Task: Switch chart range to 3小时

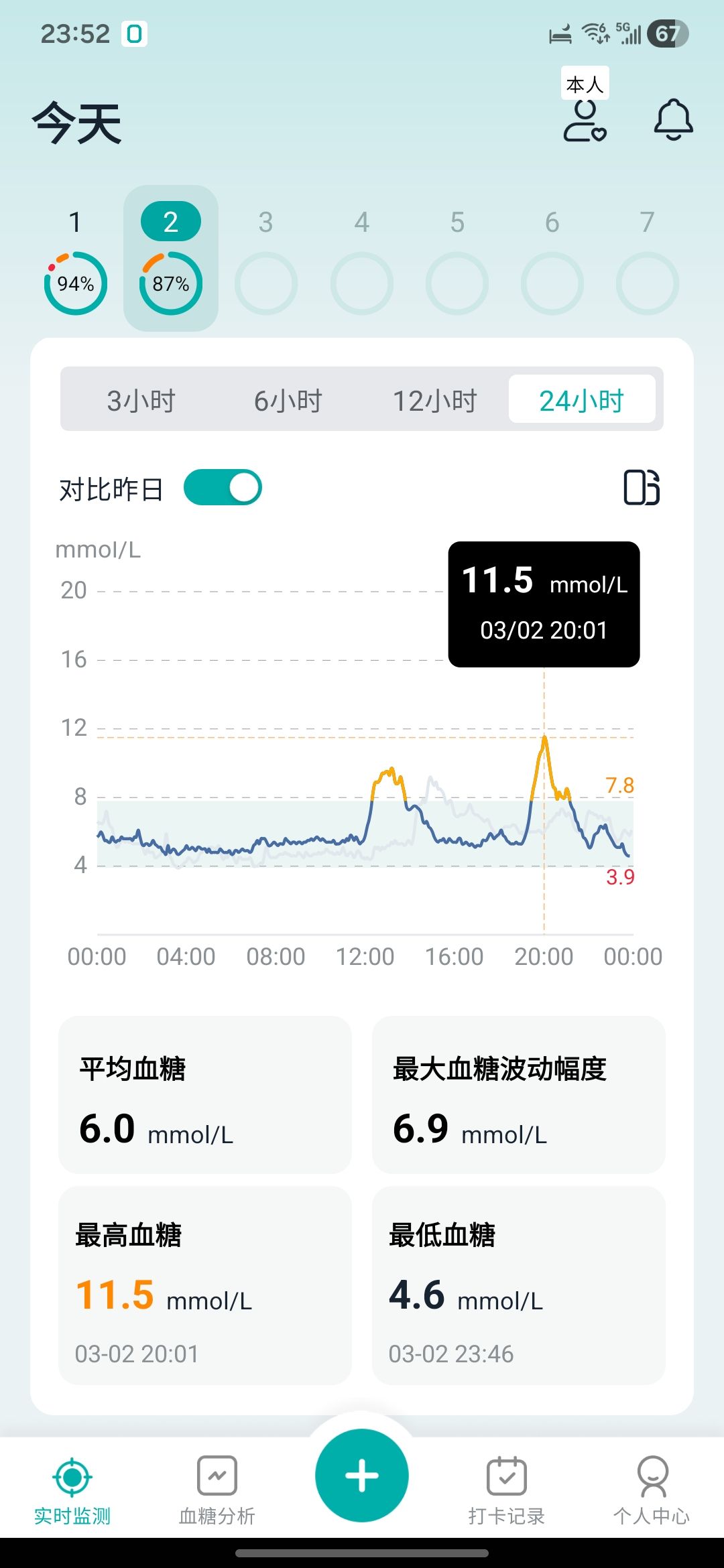Action: pyautogui.click(x=141, y=401)
